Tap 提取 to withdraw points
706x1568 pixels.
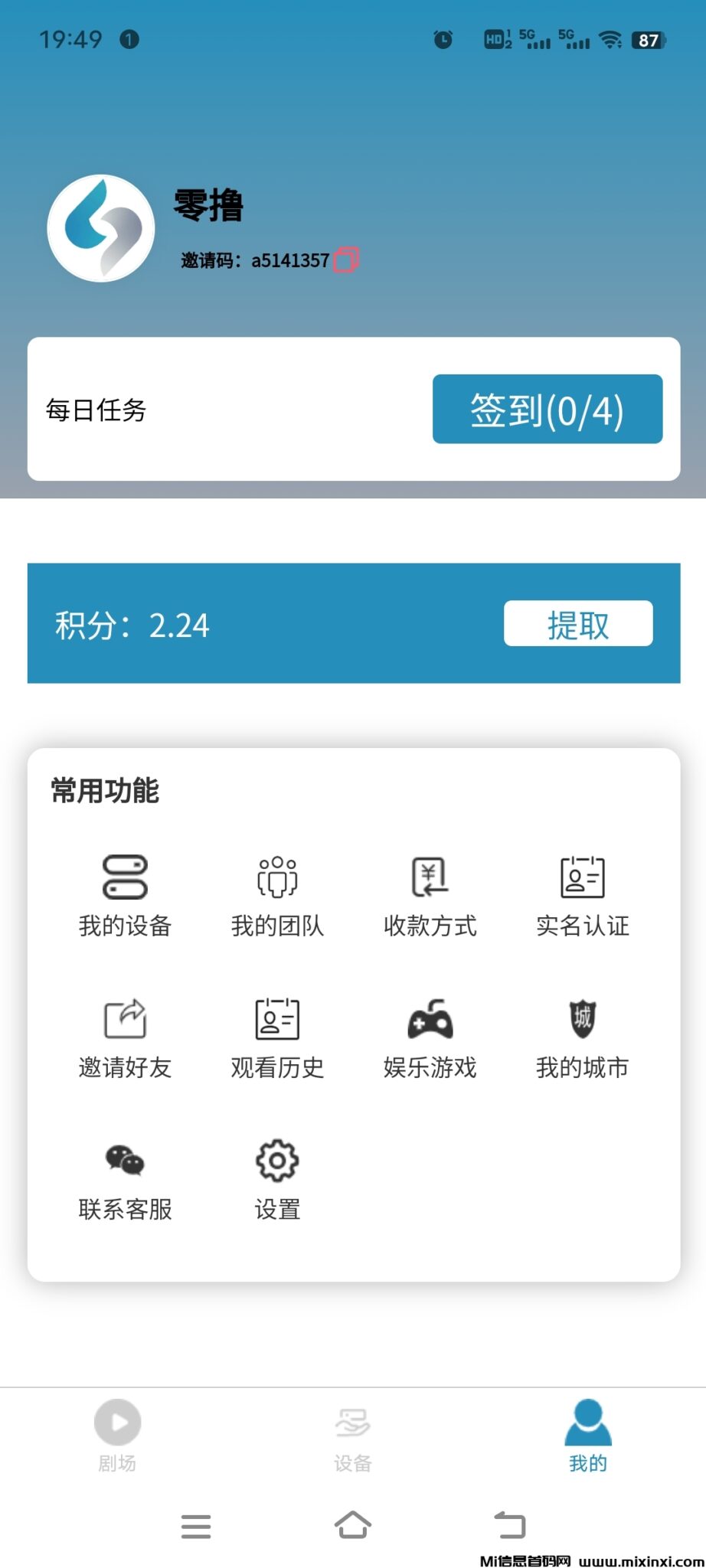pos(578,625)
